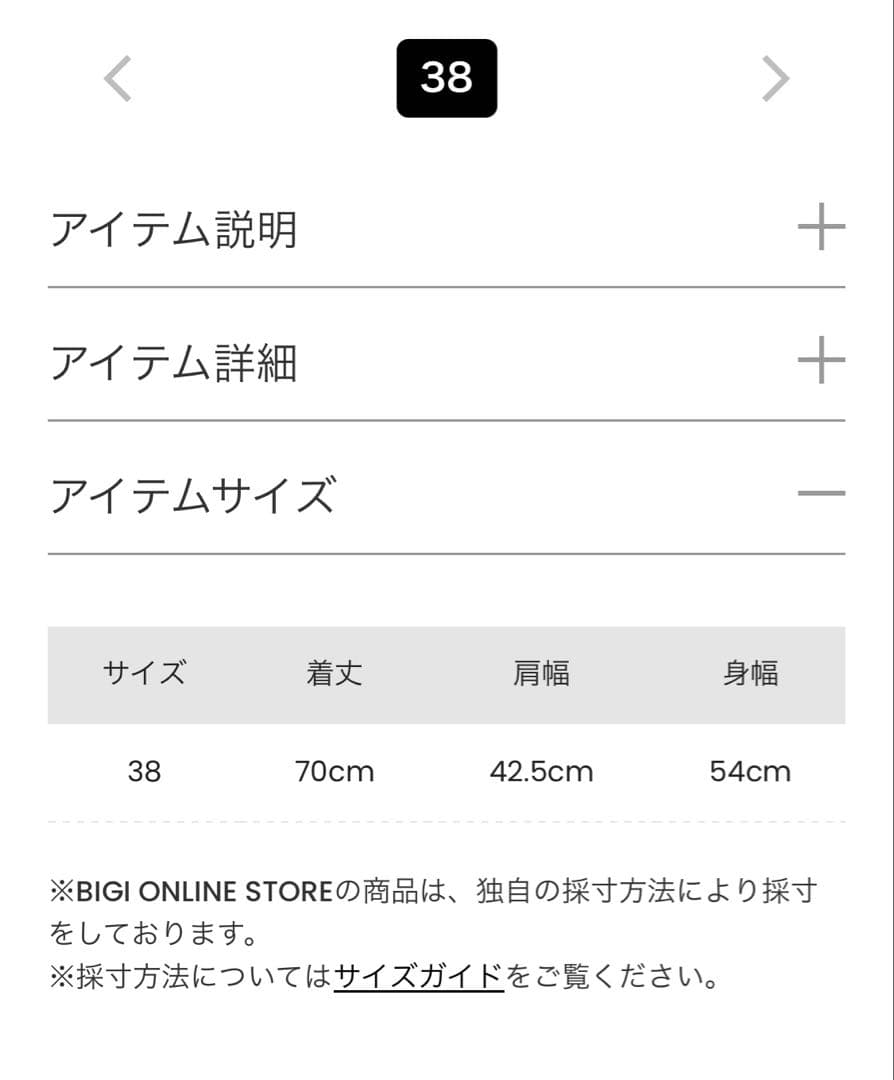Select the サイズ column header
This screenshot has width=894, height=1080.
[144, 674]
